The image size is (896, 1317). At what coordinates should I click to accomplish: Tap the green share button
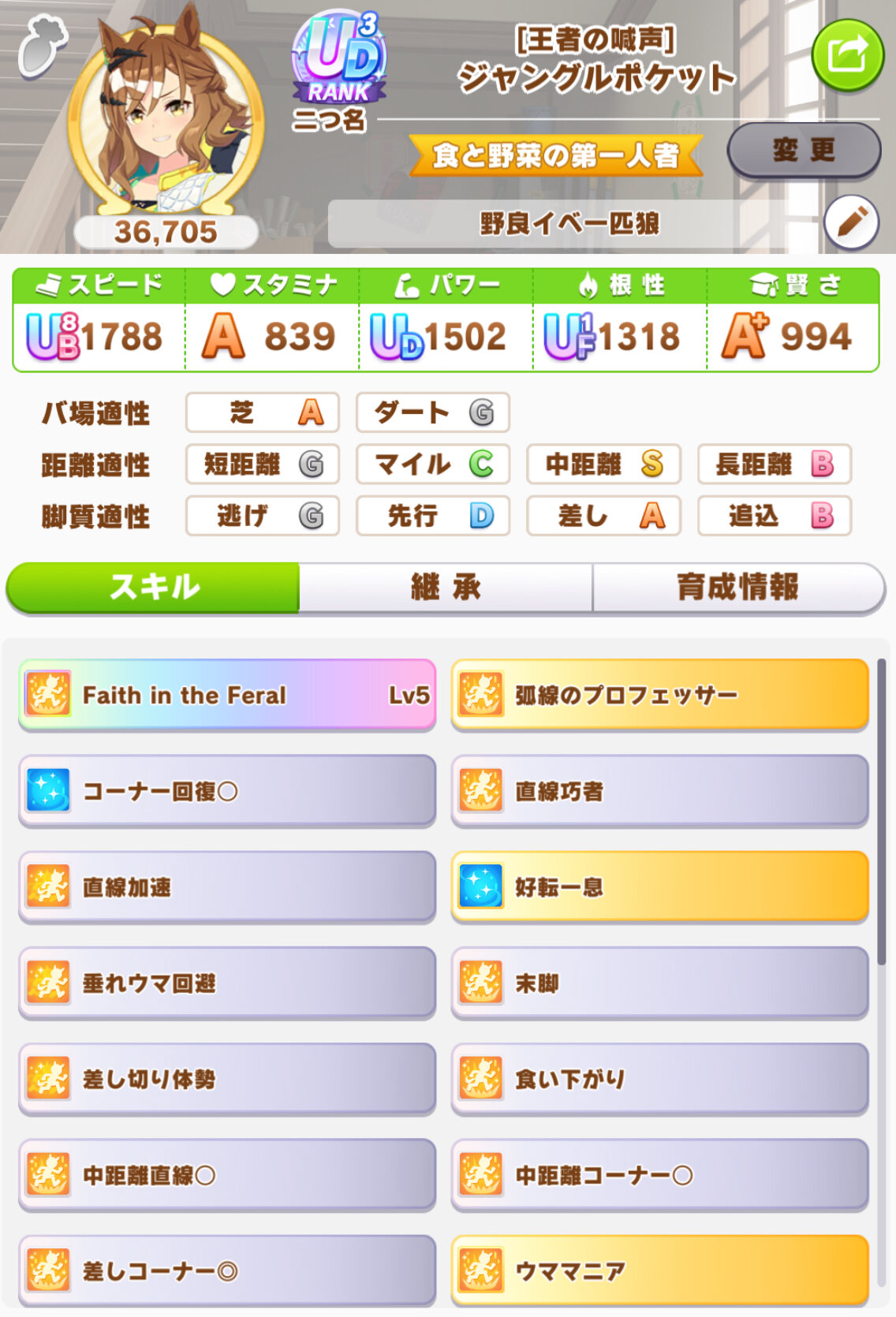point(847,56)
